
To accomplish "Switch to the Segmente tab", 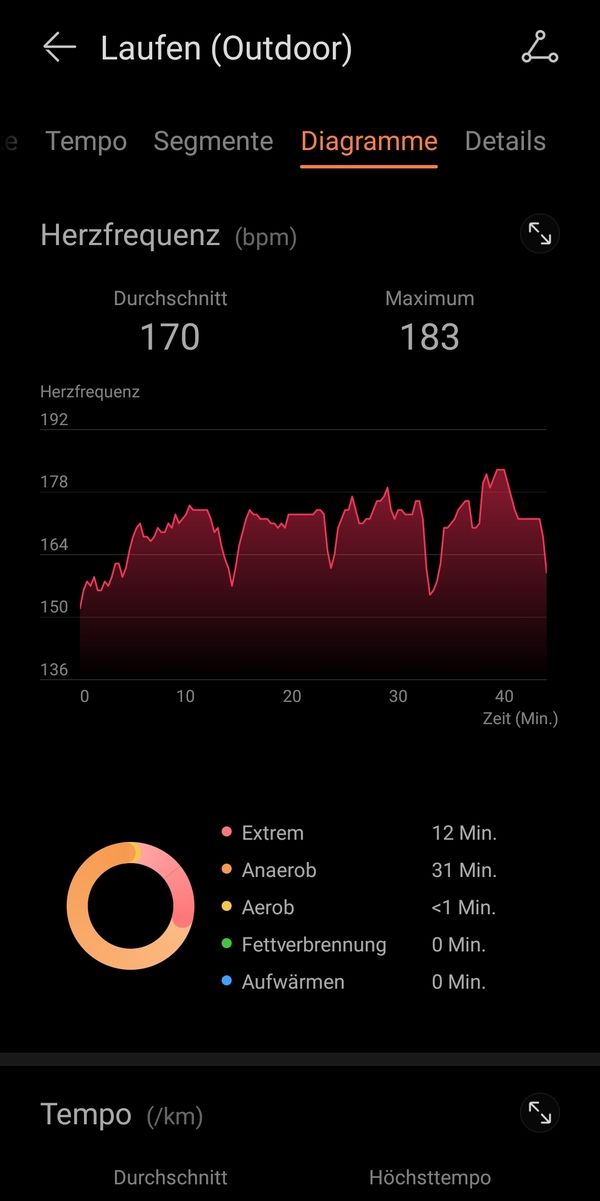I will click(x=213, y=141).
